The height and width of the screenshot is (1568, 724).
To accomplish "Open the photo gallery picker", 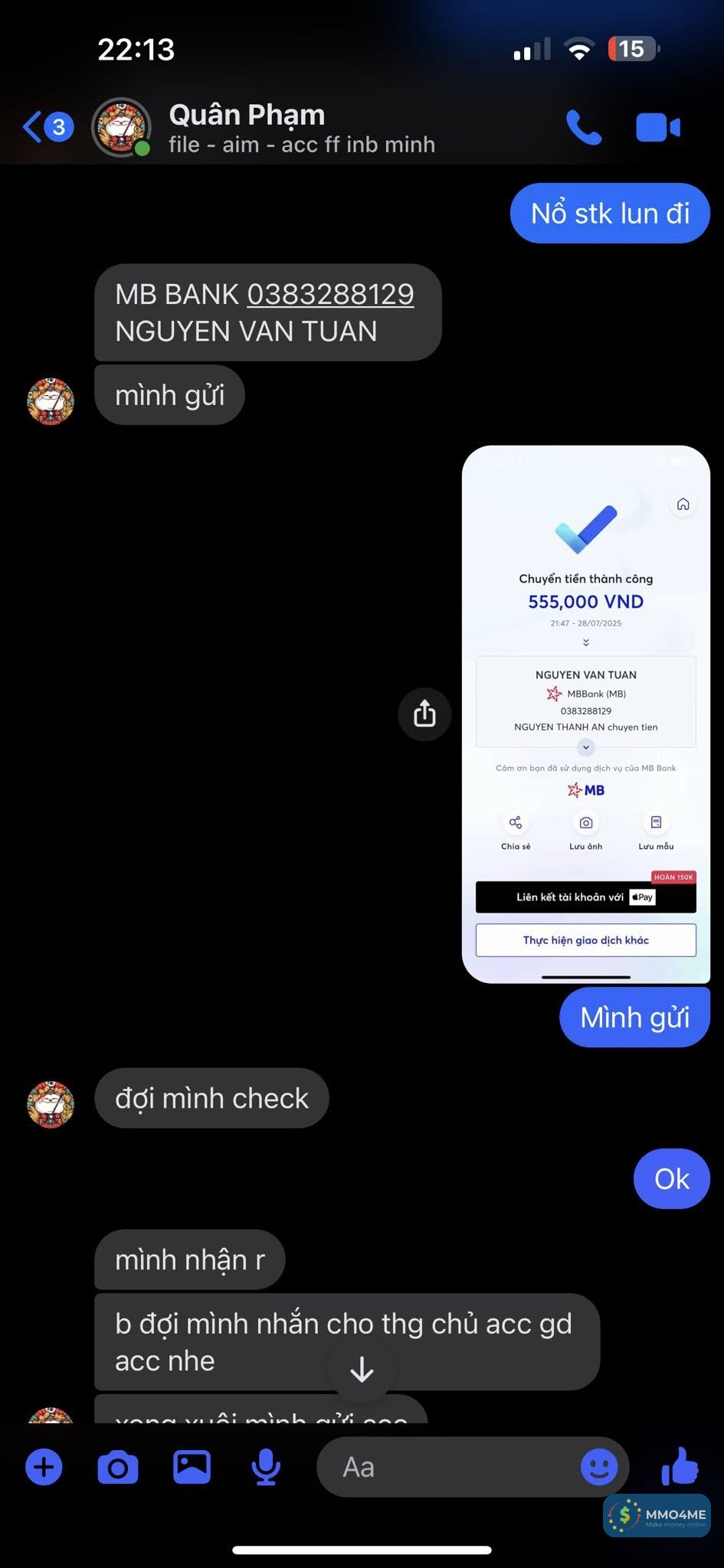I will tap(192, 1468).
